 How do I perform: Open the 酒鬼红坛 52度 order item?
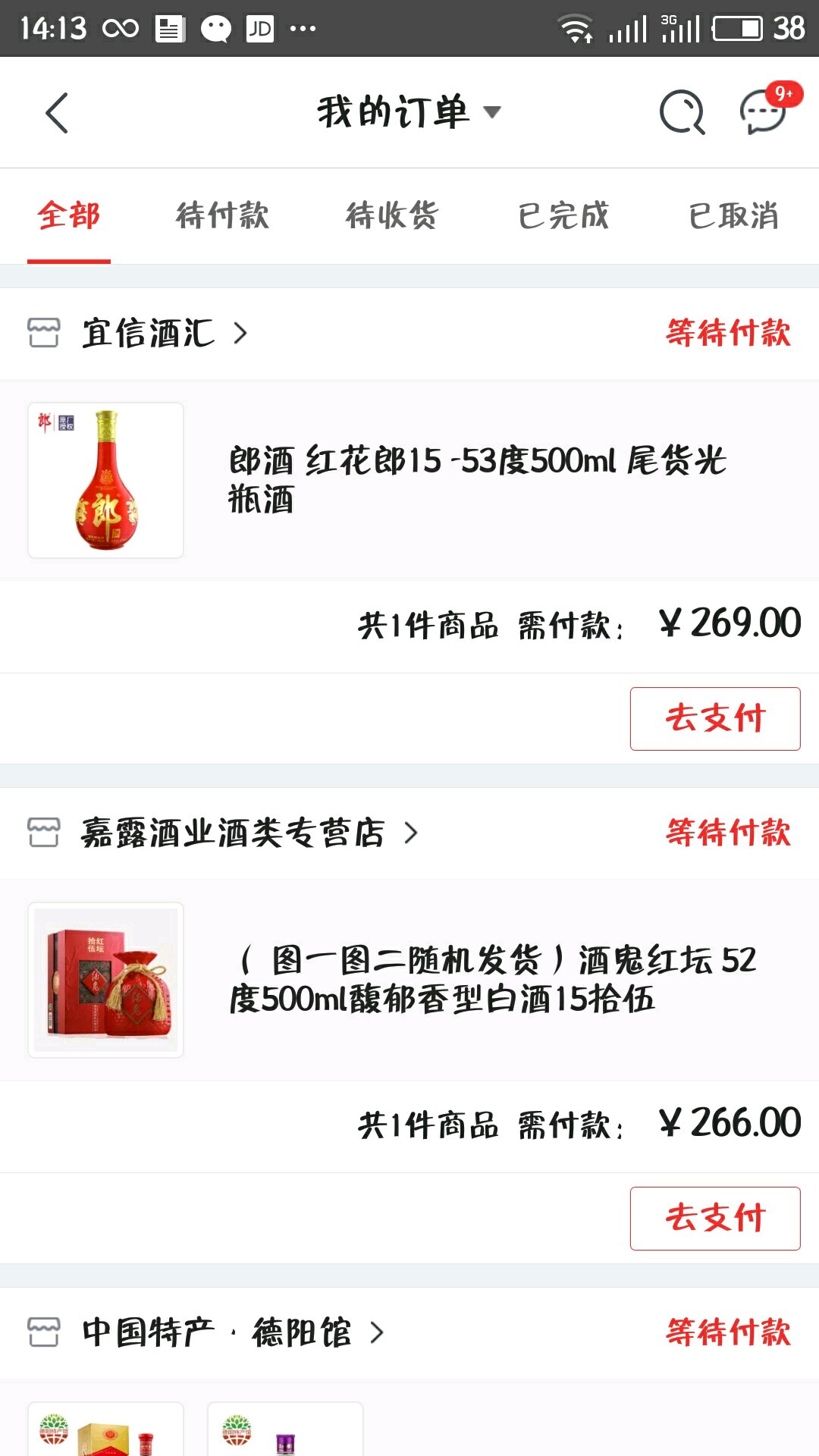(493, 979)
